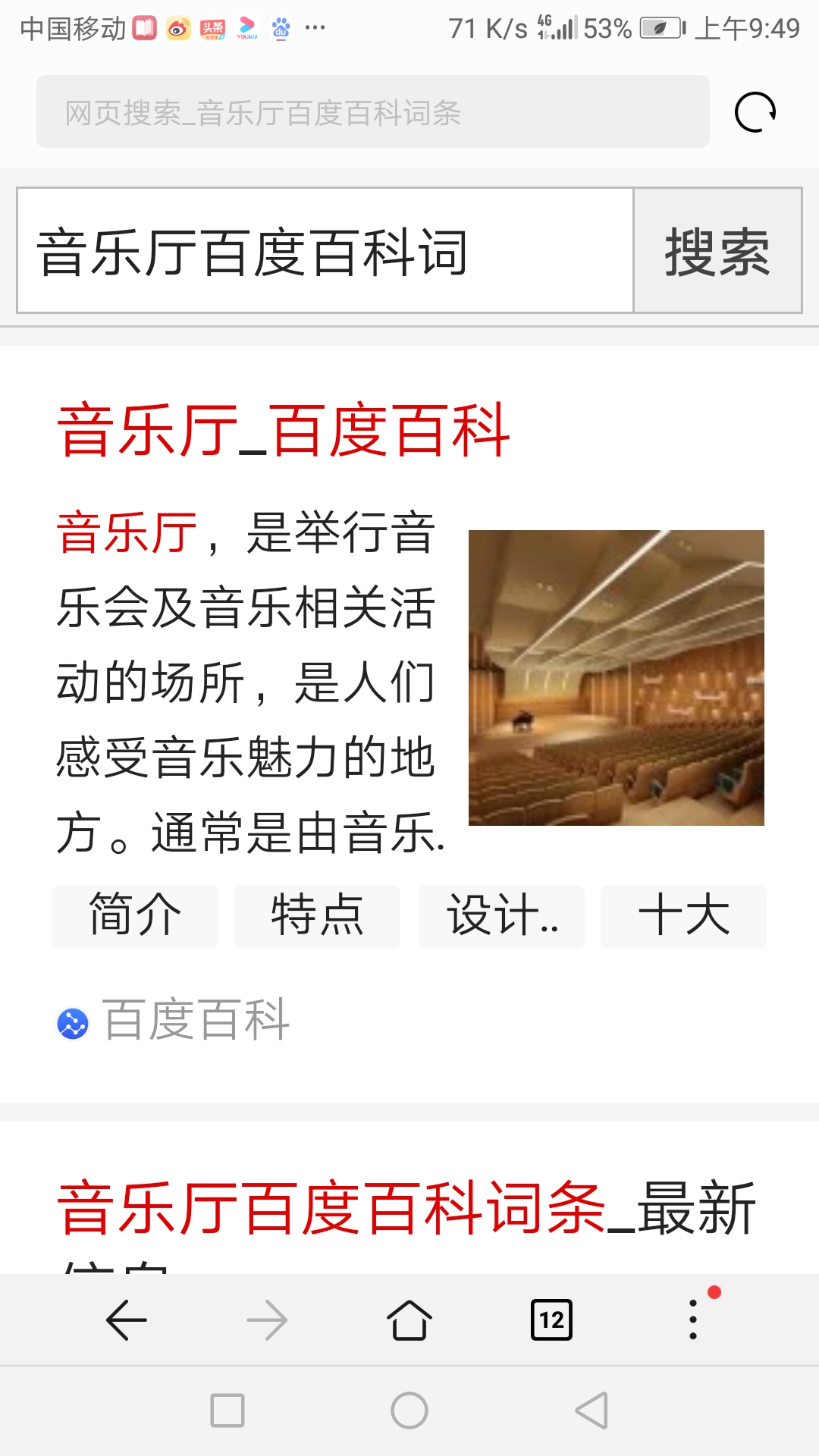Select the 设计.. chip
The height and width of the screenshot is (1456, 819).
pos(502,916)
